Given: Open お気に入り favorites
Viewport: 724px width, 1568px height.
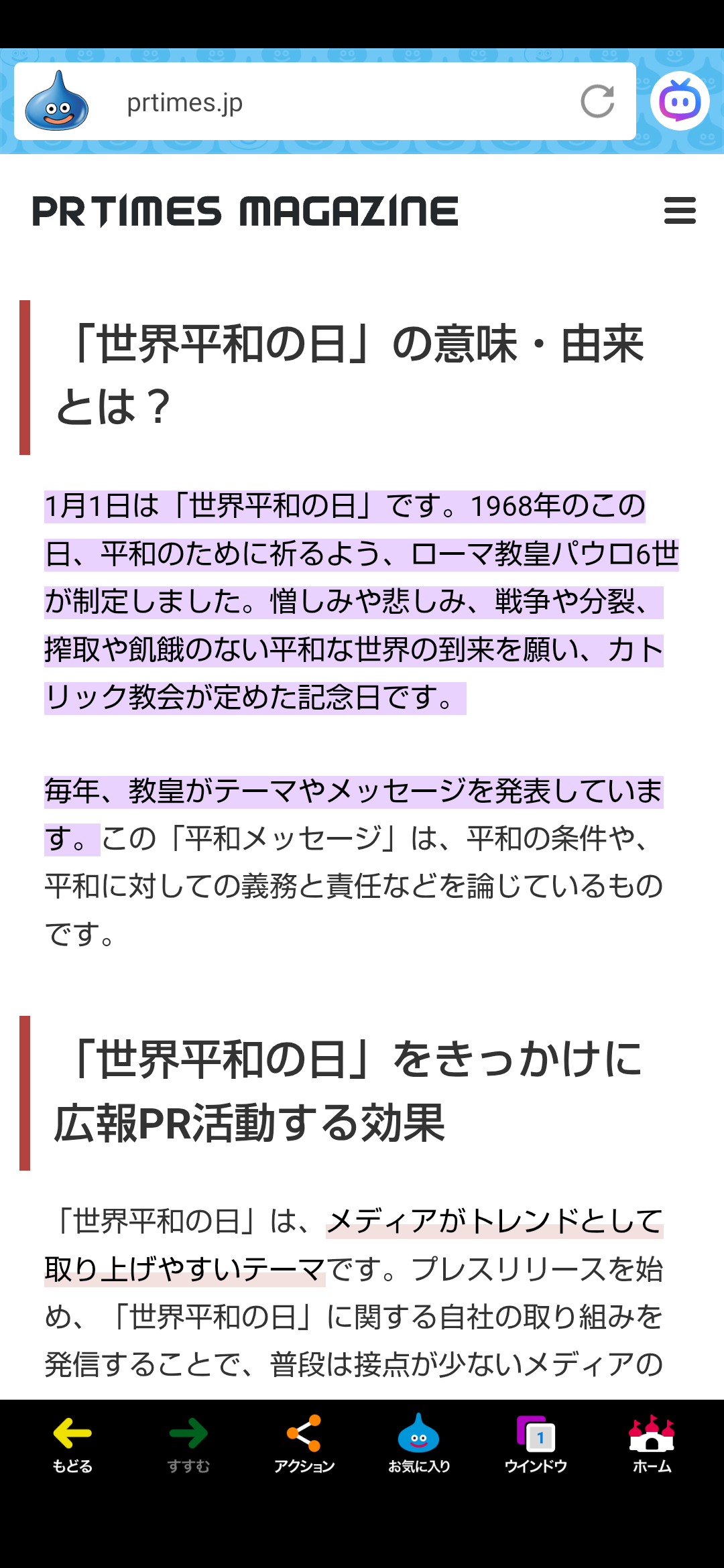Looking at the screenshot, I should click(x=419, y=1444).
